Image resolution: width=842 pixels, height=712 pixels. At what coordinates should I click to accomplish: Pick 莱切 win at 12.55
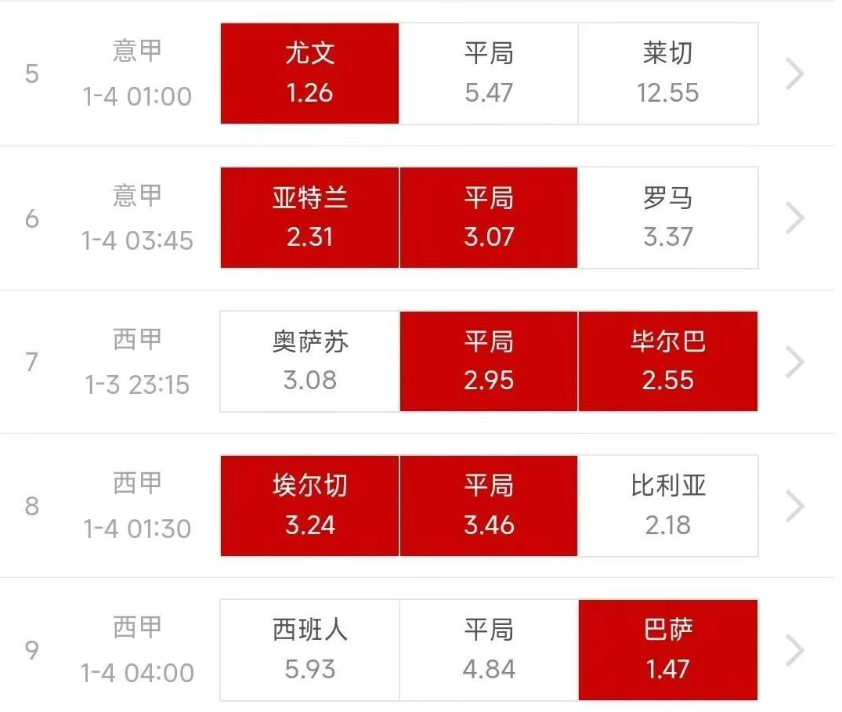(668, 74)
